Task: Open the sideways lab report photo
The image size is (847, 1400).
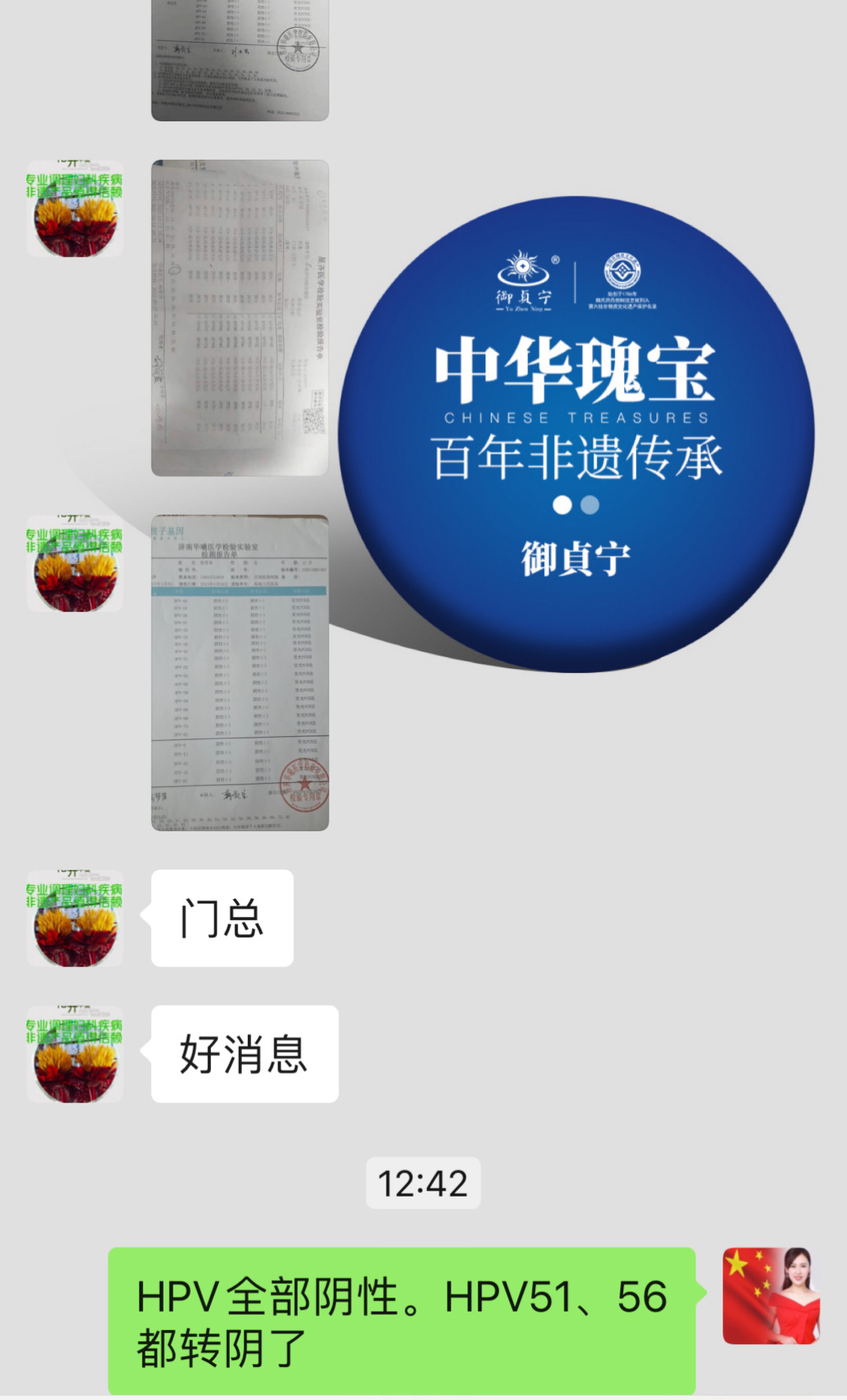Action: click(240, 318)
